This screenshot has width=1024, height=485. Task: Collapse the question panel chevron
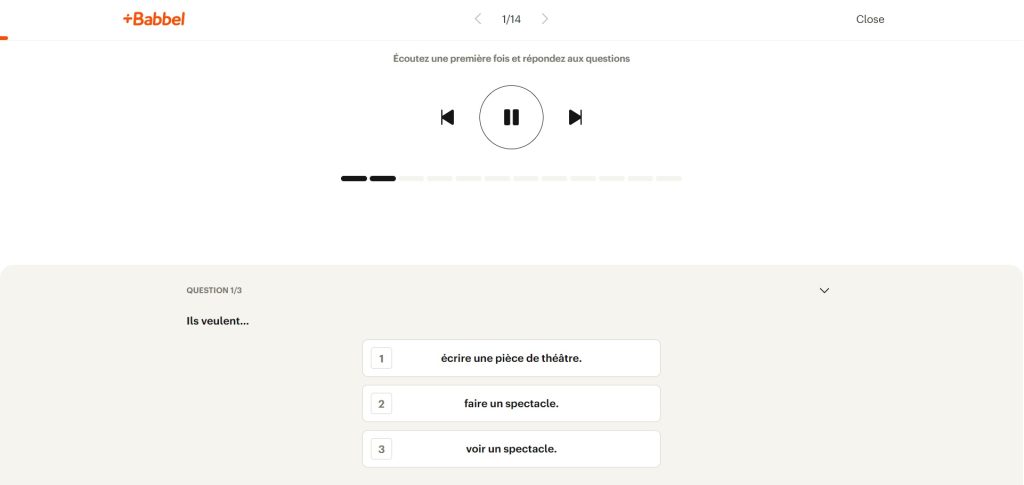[x=824, y=291]
